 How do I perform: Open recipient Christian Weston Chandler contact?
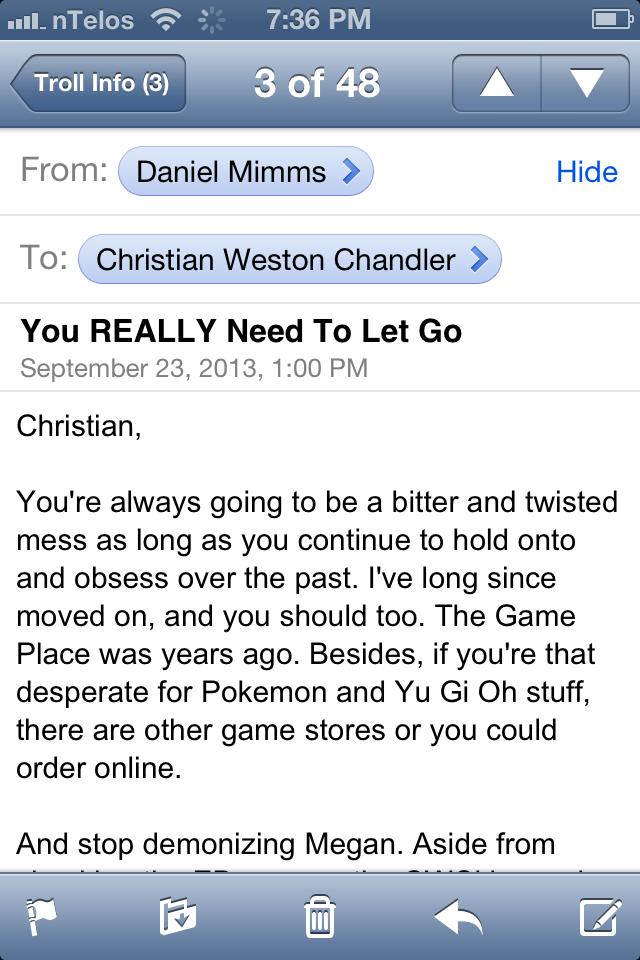pos(289,260)
